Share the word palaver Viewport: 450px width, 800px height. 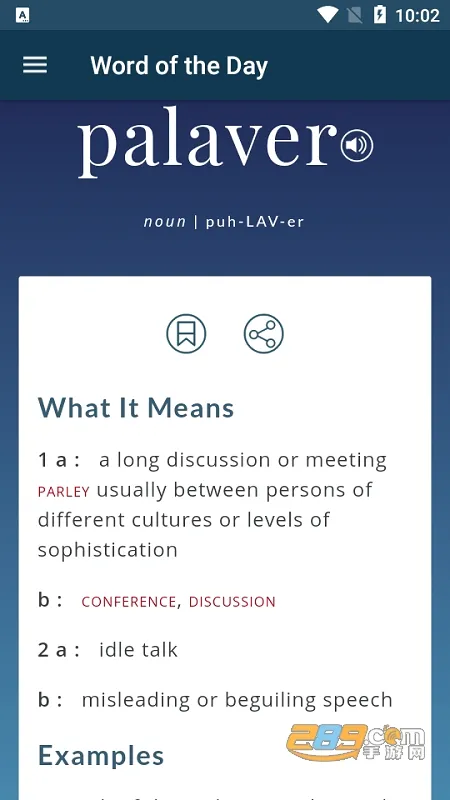pos(263,334)
